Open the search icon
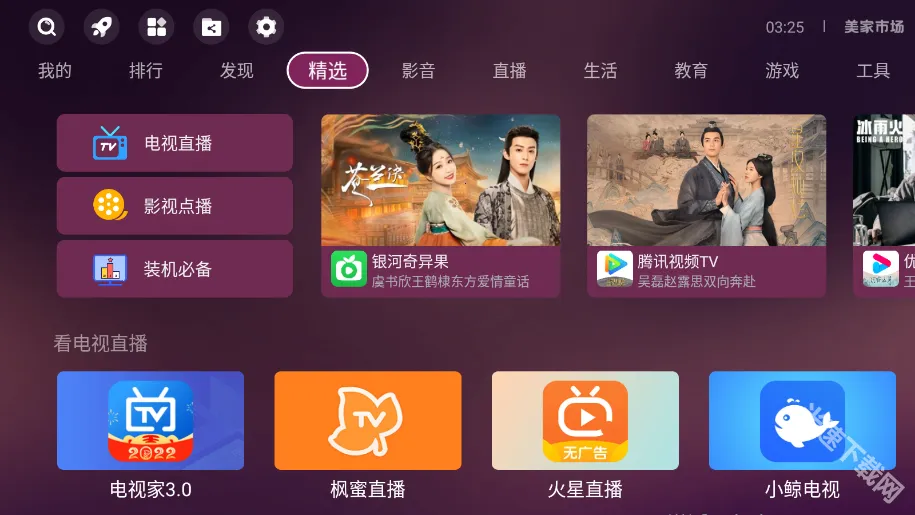Image resolution: width=915 pixels, height=515 pixels. pos(46,27)
